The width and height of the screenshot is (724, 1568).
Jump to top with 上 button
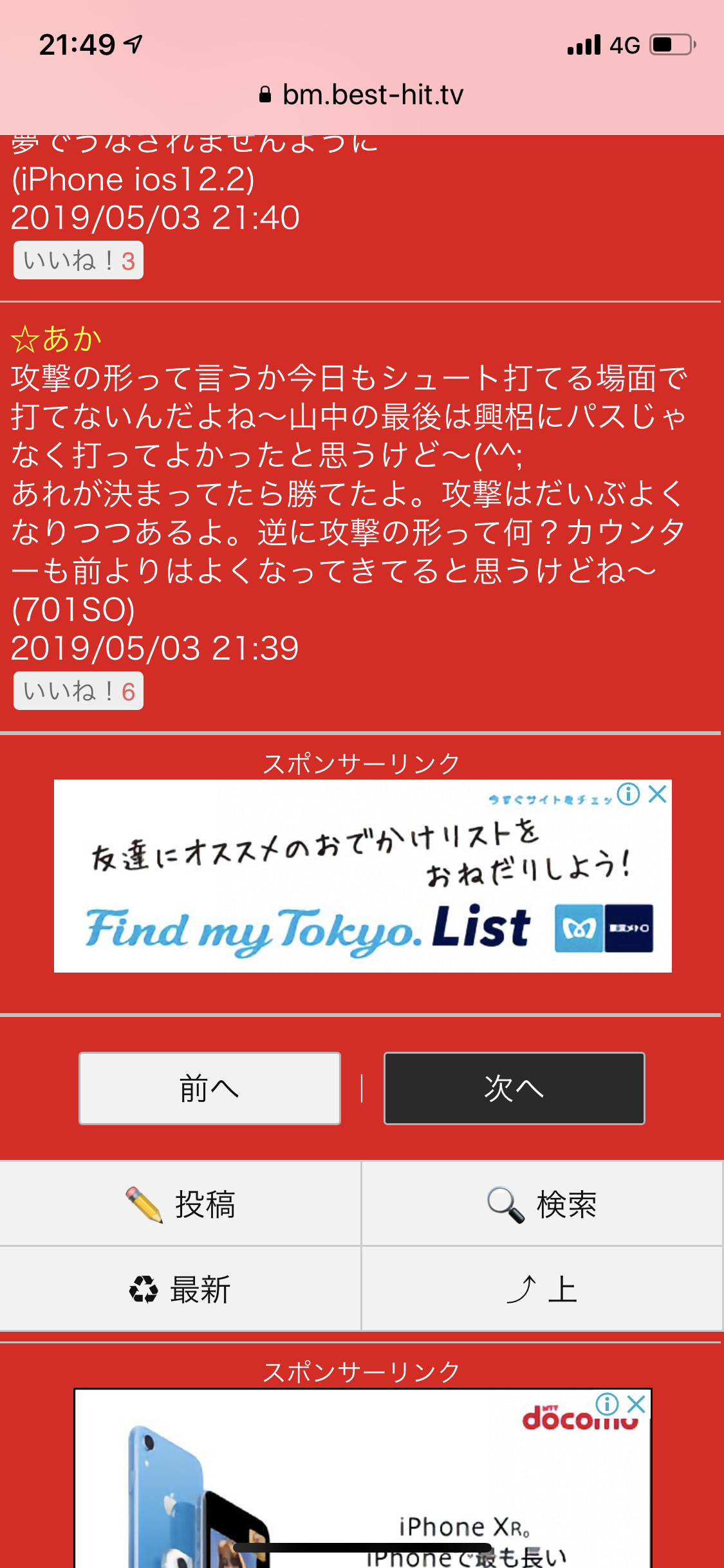pyautogui.click(x=542, y=1289)
